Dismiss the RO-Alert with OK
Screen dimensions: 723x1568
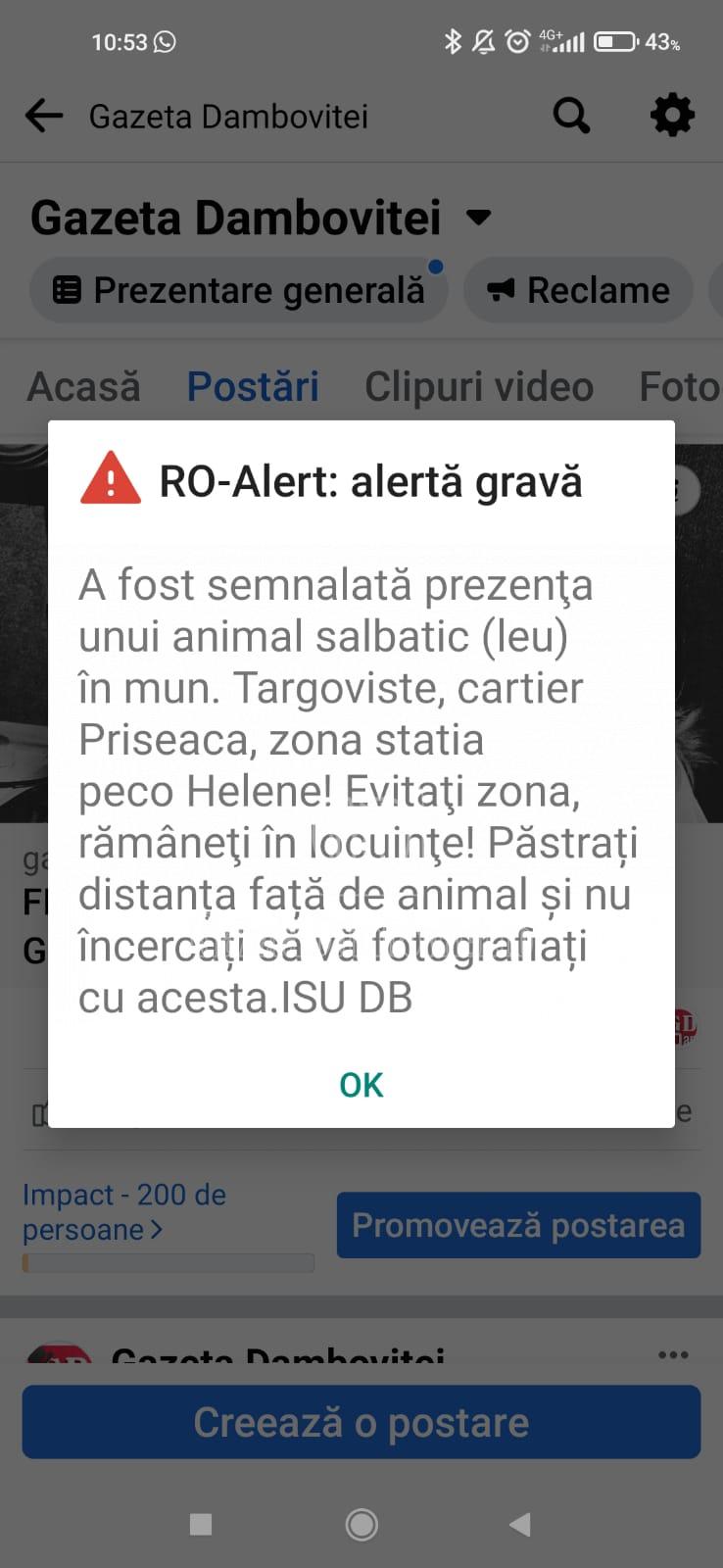[x=361, y=1085]
